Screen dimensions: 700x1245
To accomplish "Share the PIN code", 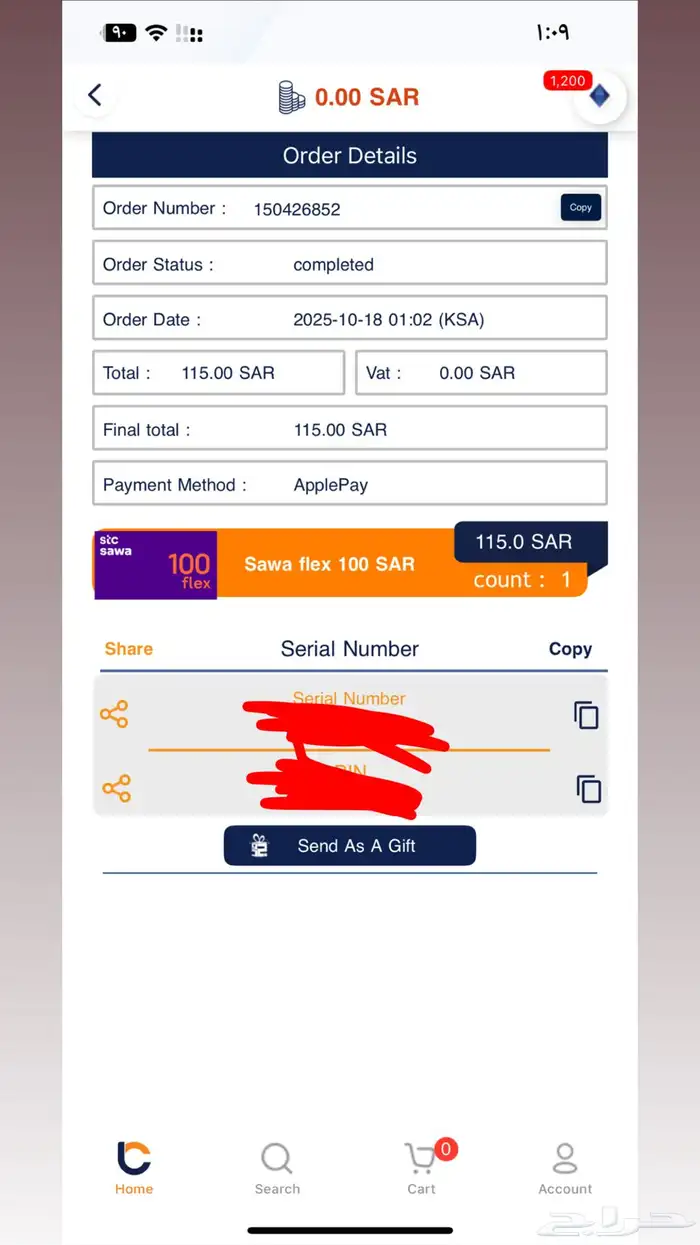I will 116,788.
